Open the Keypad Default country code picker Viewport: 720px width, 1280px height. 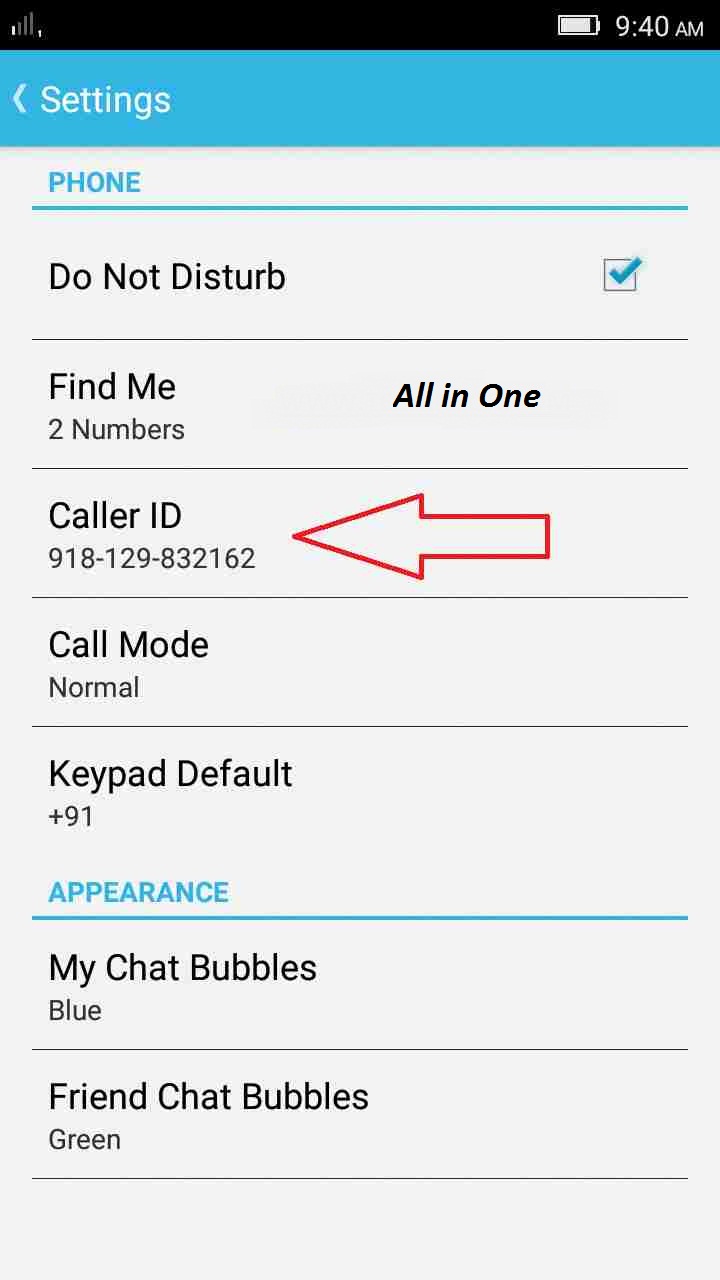pos(170,792)
